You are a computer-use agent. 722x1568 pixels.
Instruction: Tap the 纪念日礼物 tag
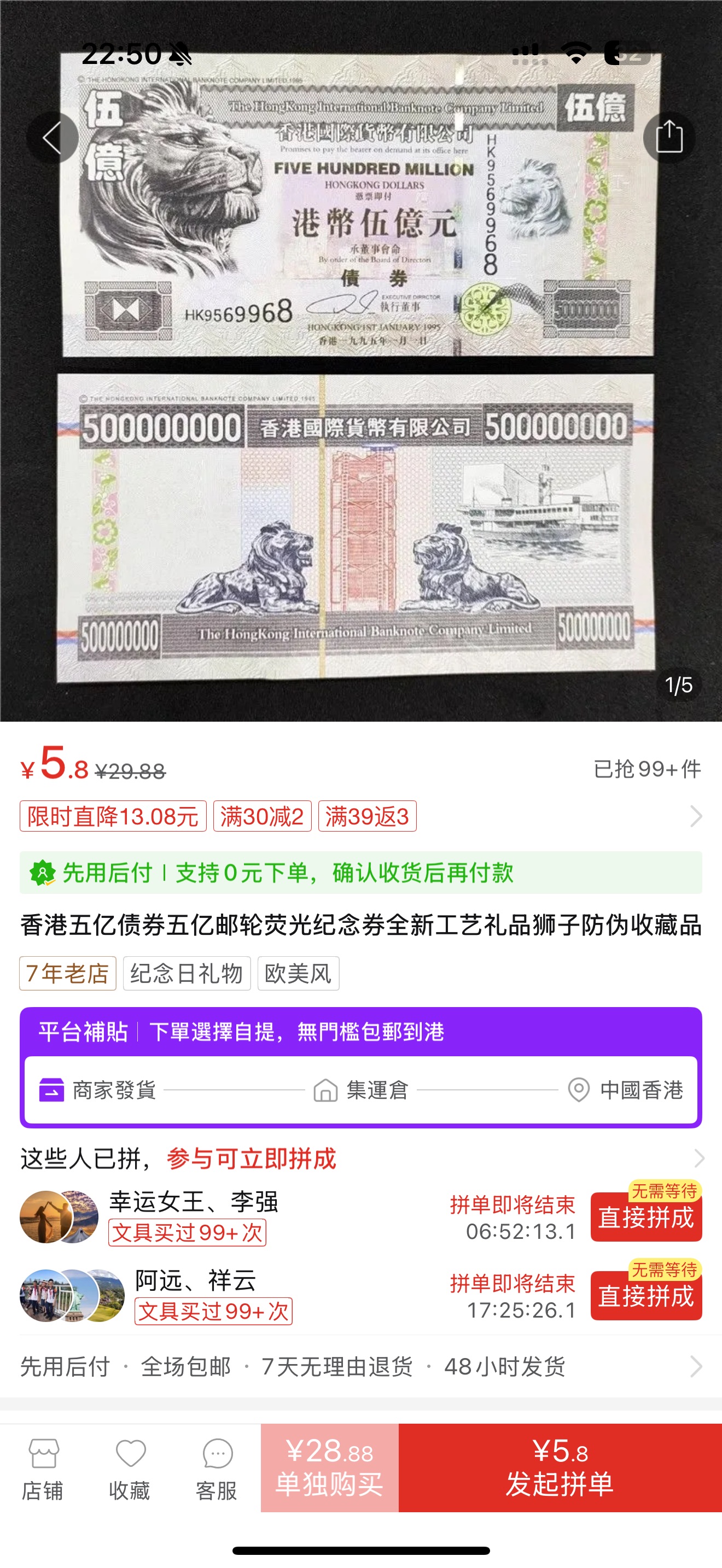coord(187,973)
